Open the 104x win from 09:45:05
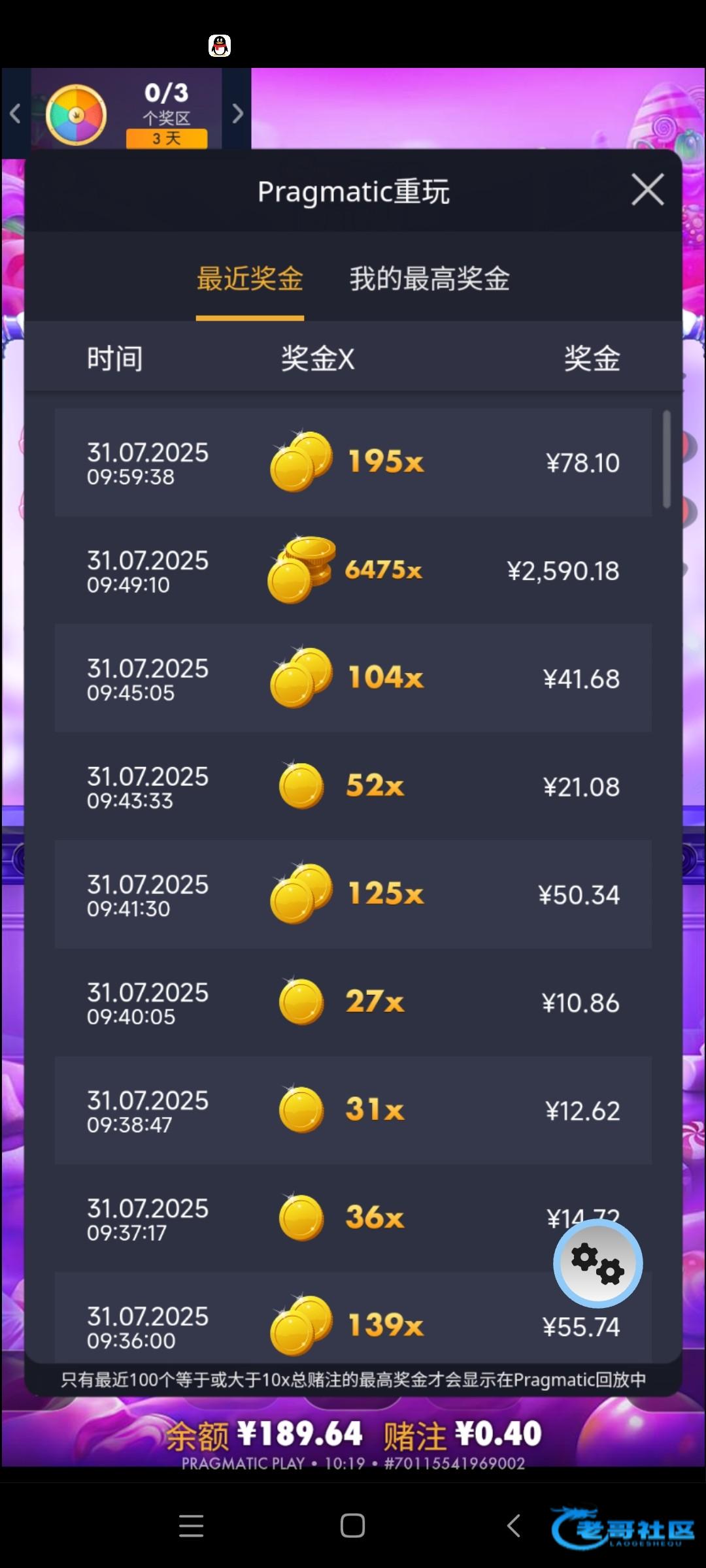 (353, 678)
